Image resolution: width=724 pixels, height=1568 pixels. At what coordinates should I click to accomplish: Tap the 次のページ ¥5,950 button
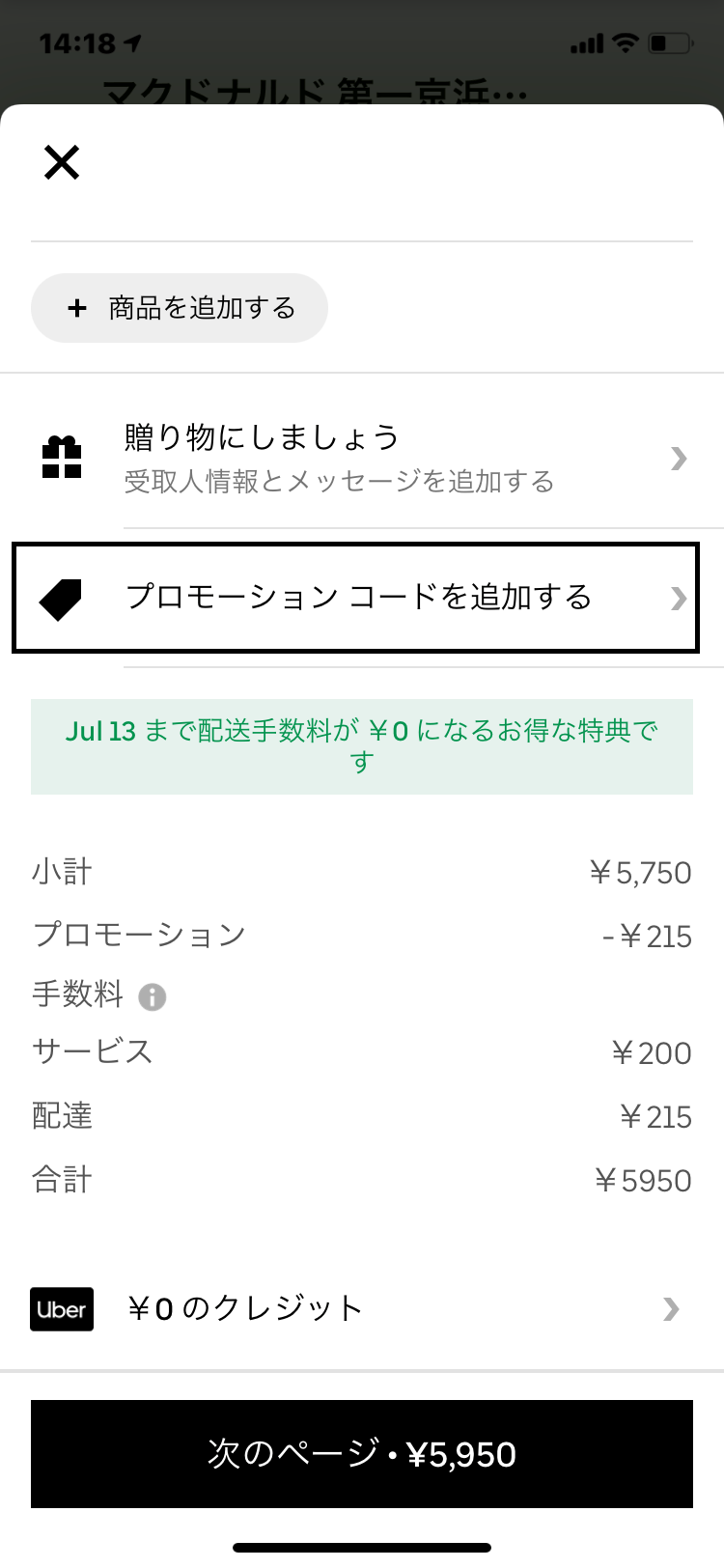(x=362, y=1453)
